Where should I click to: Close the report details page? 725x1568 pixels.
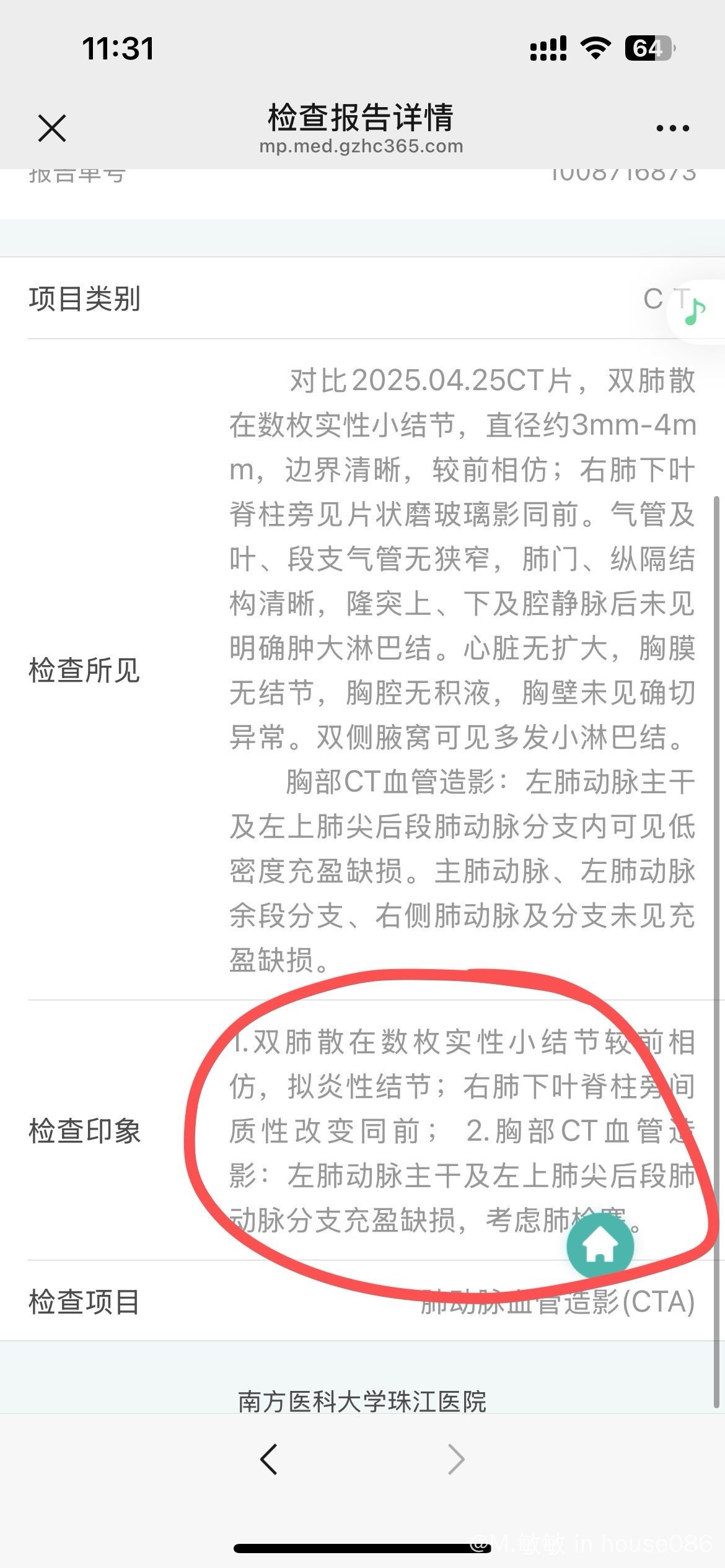52,129
